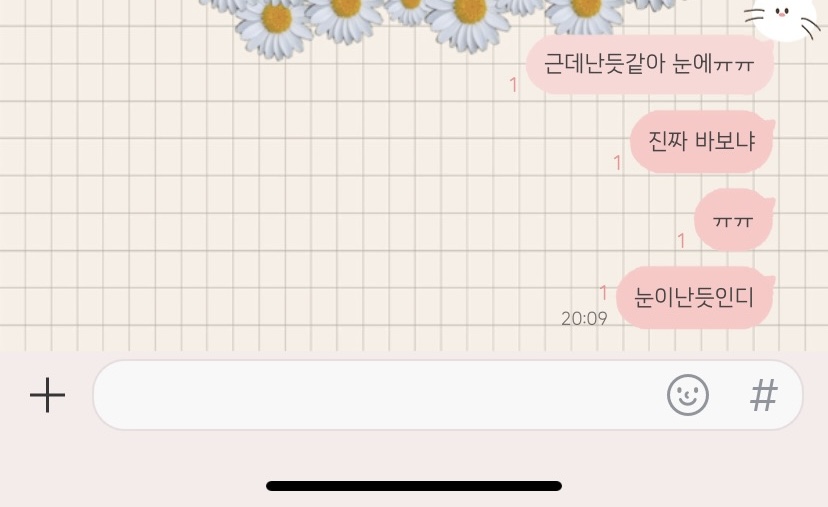Open the plus attachment menu

pos(47,395)
